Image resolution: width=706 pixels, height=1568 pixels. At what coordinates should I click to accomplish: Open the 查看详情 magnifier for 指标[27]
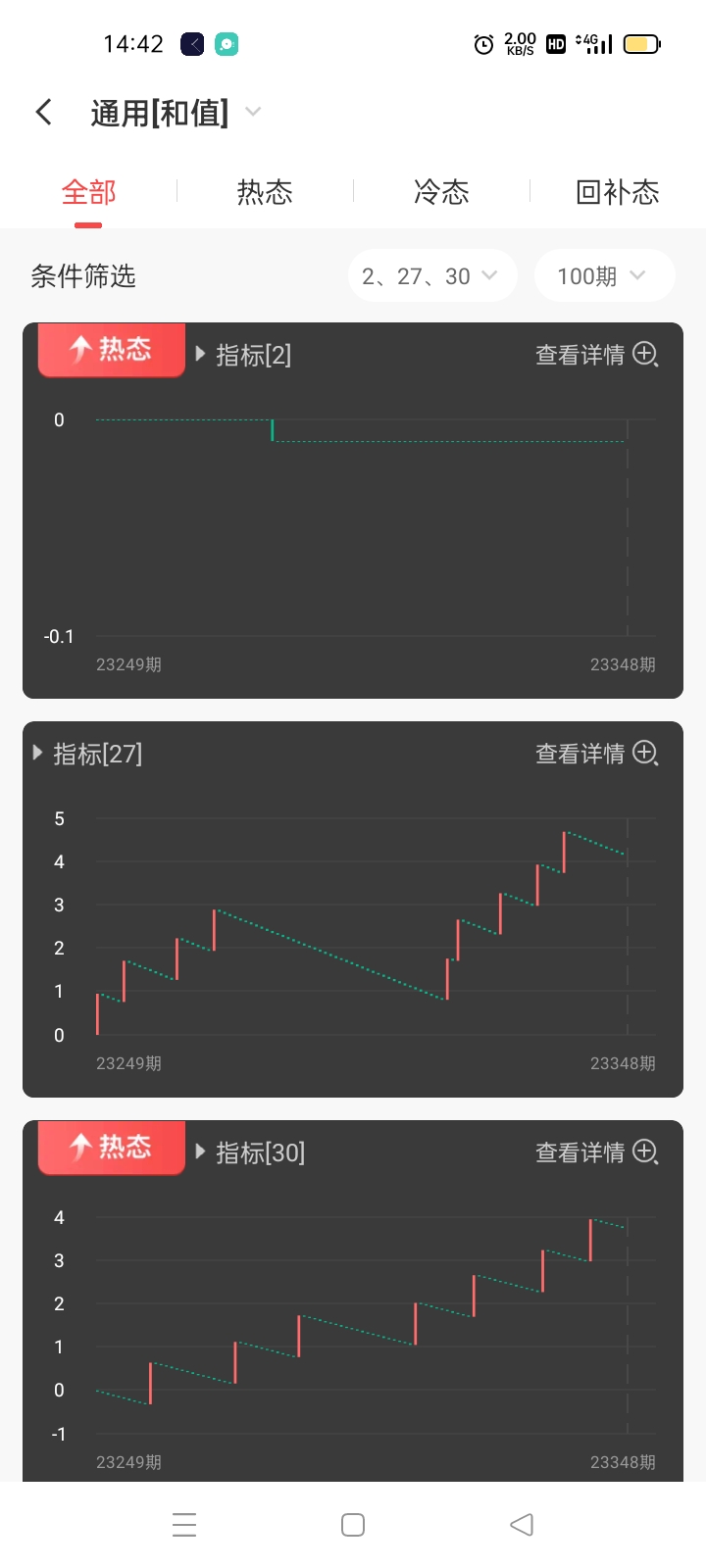644,754
